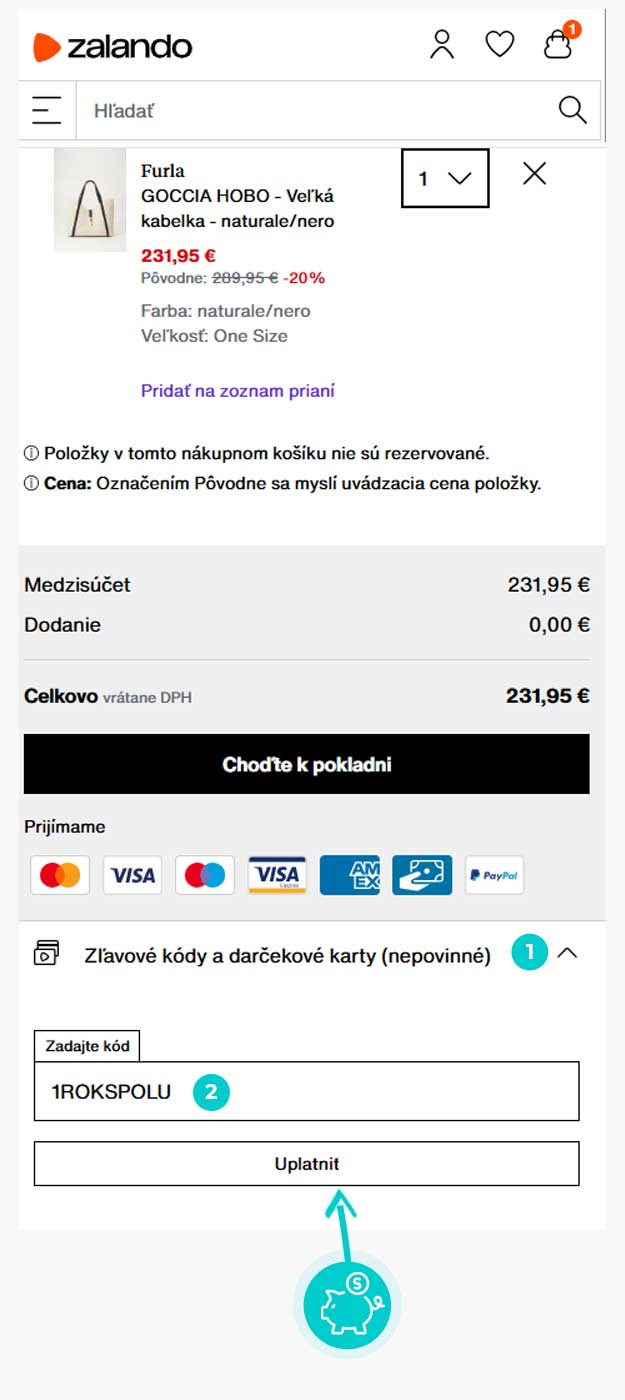
Task: Tap the magnifier search icon
Action: tap(572, 110)
